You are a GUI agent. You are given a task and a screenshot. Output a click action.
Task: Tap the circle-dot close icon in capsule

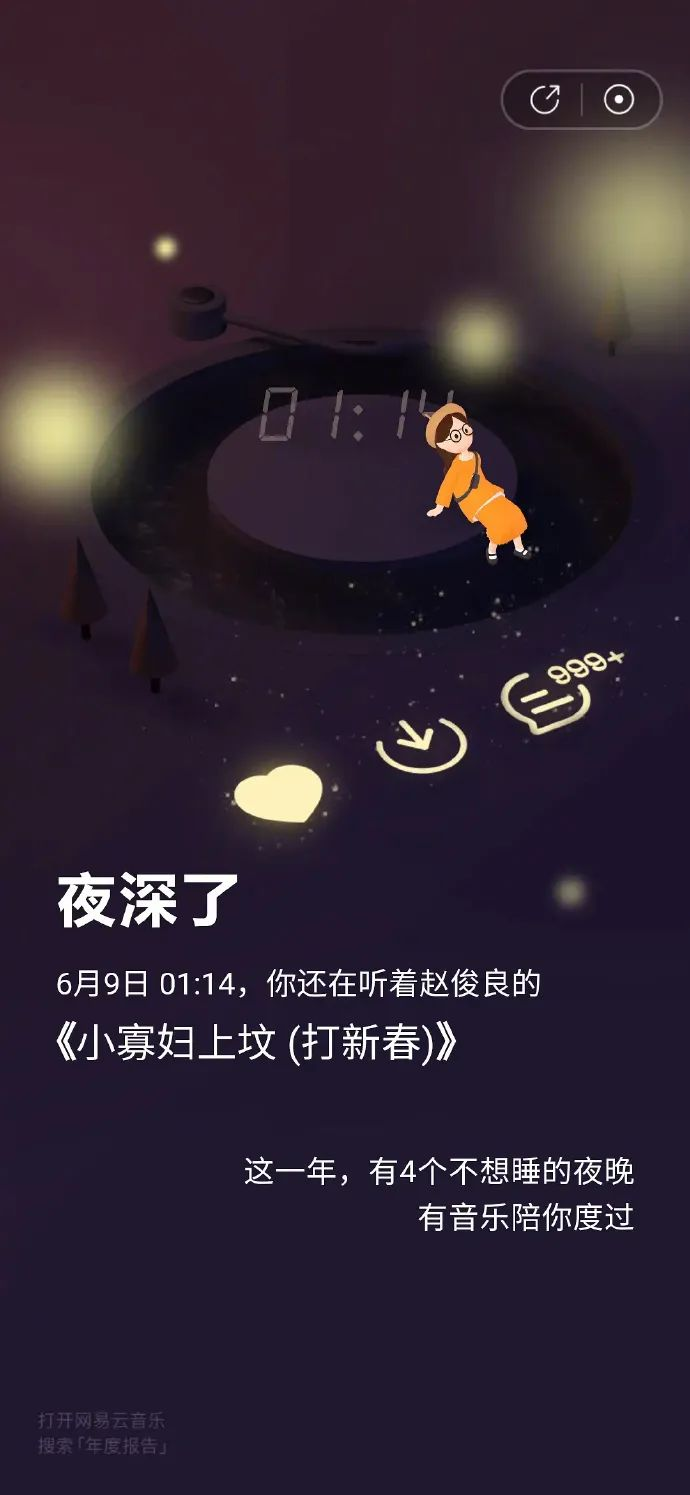pos(619,100)
